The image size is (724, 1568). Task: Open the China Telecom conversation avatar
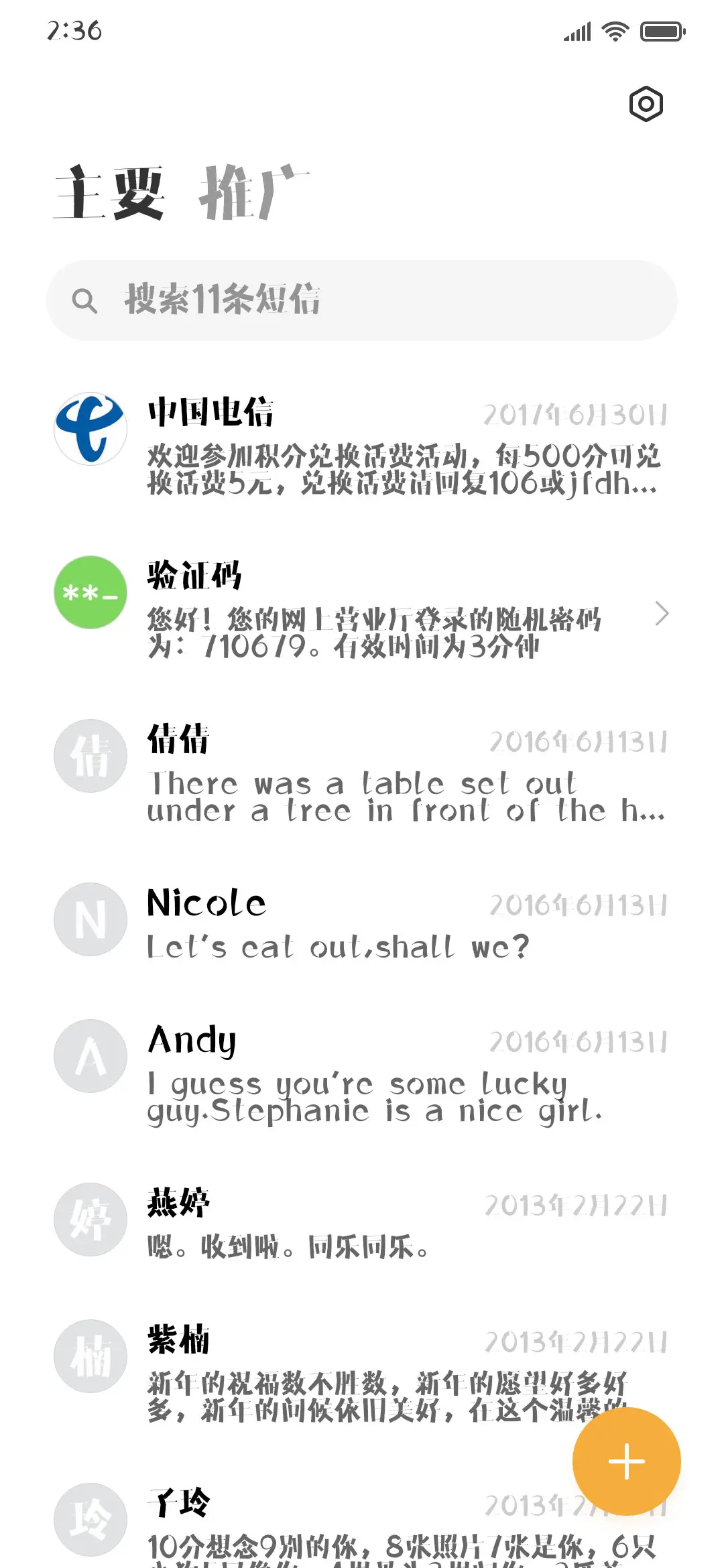tap(90, 429)
